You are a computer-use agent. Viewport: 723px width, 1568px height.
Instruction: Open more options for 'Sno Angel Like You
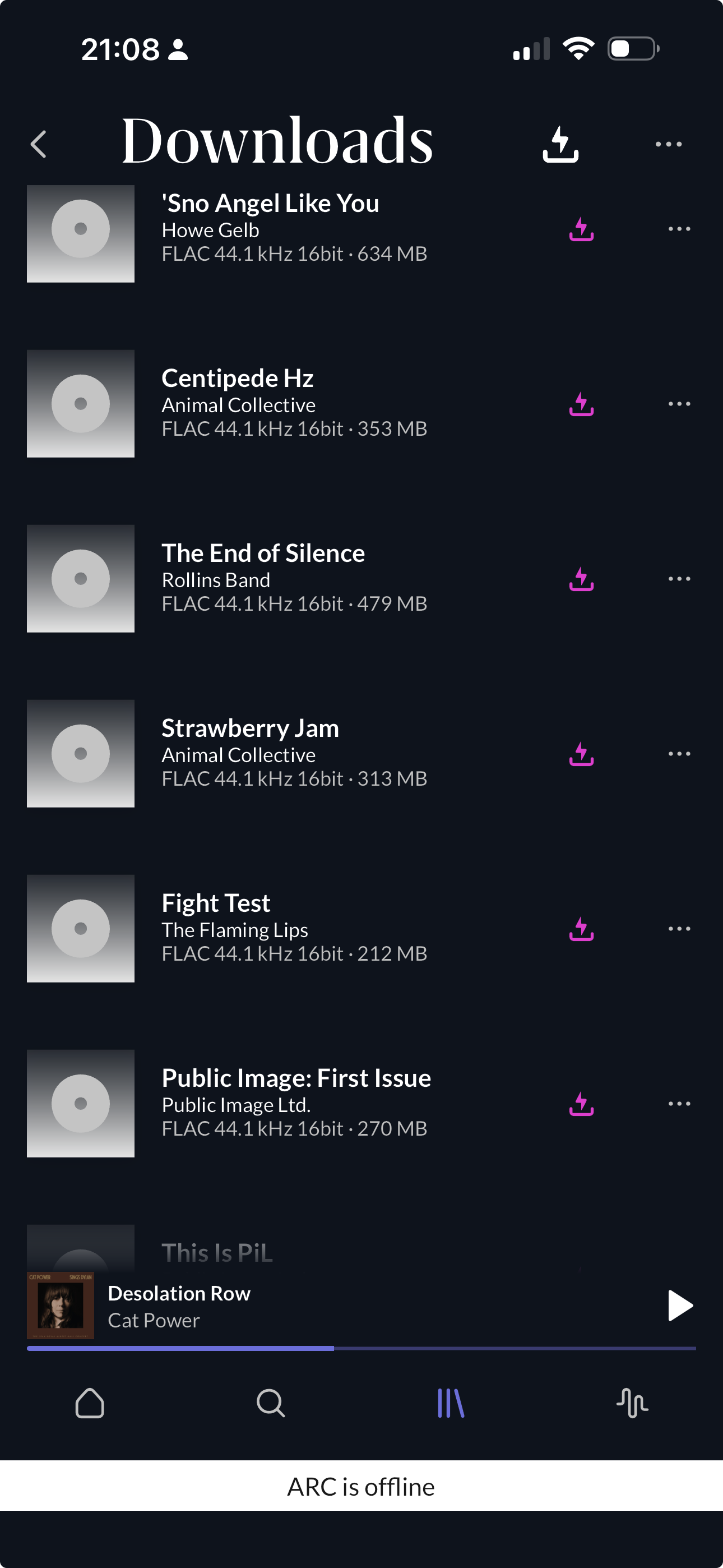tap(679, 229)
